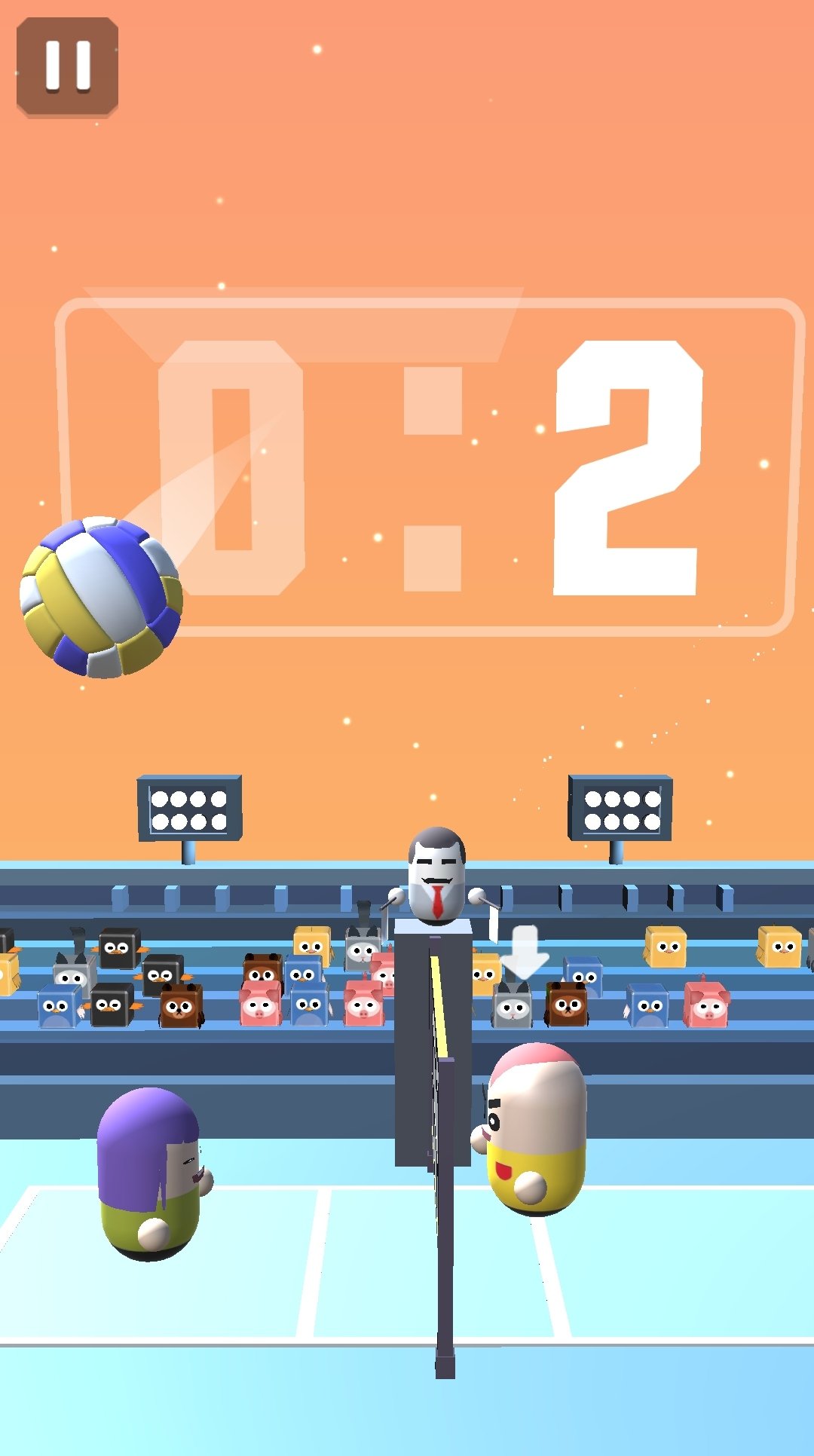Pause the volleyball match

pos(67,67)
